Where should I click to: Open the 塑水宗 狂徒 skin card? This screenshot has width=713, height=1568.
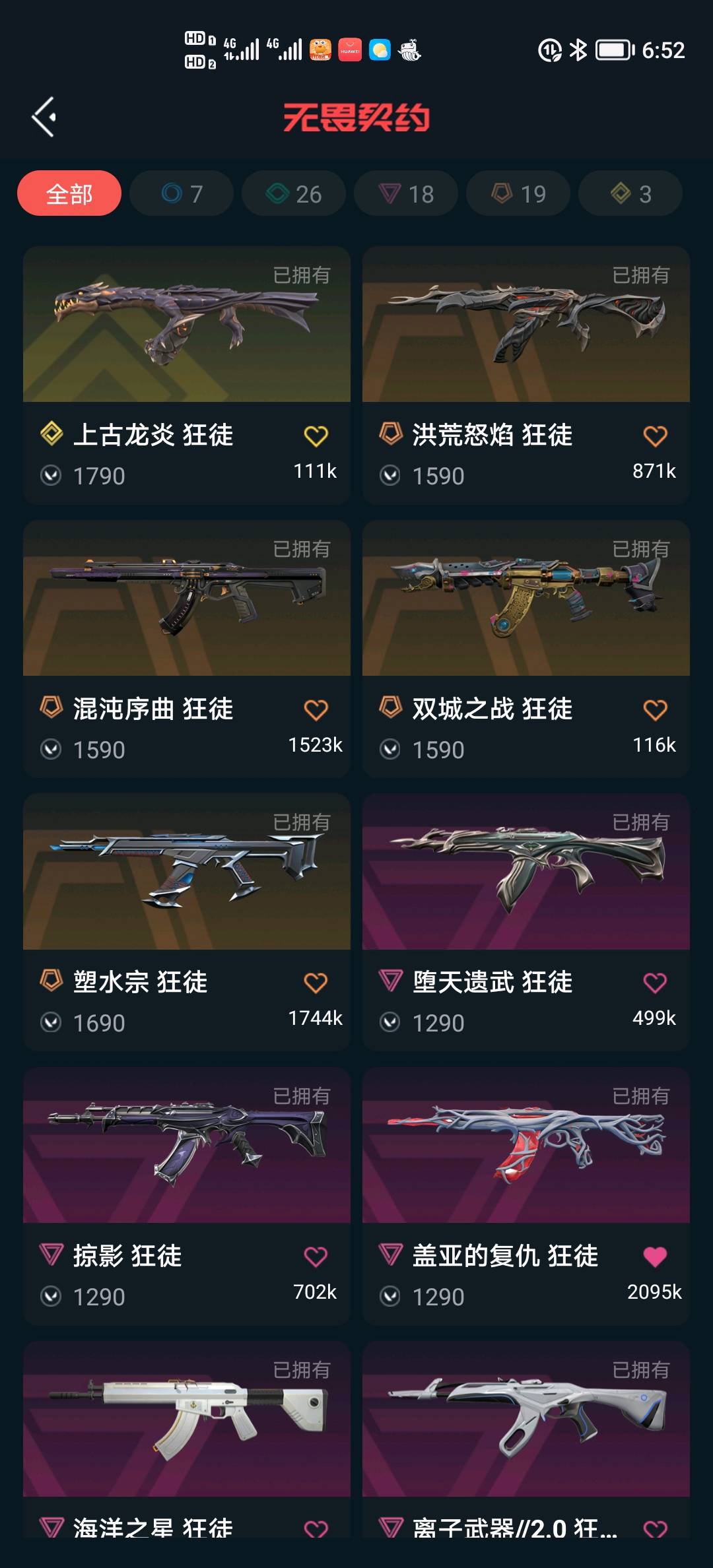coord(187,923)
